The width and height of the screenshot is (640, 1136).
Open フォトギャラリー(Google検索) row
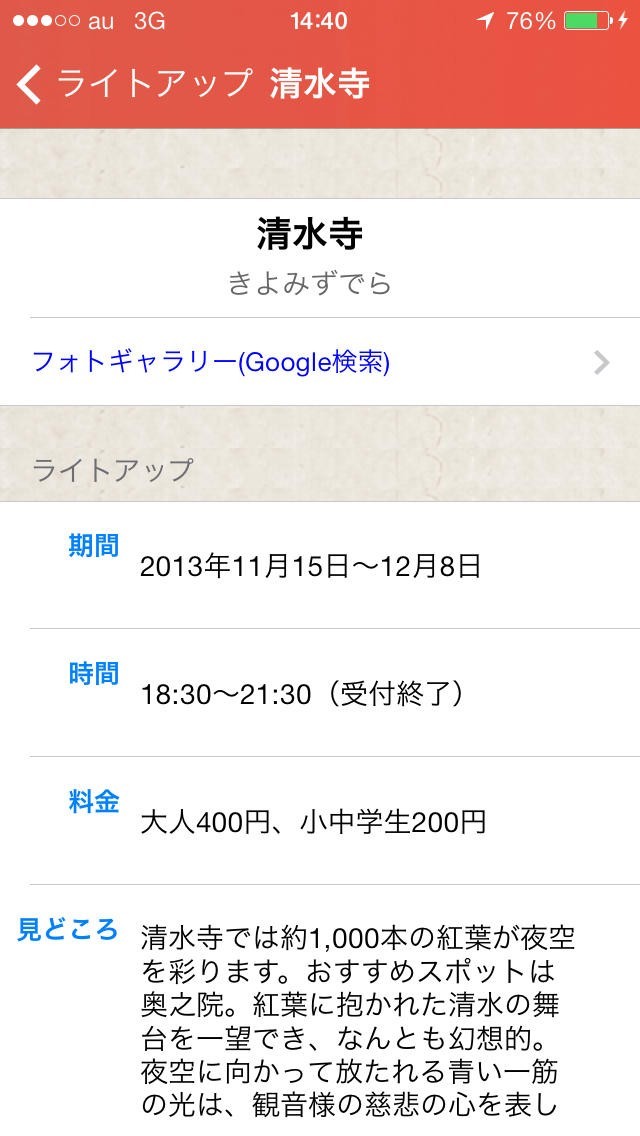[x=320, y=362]
